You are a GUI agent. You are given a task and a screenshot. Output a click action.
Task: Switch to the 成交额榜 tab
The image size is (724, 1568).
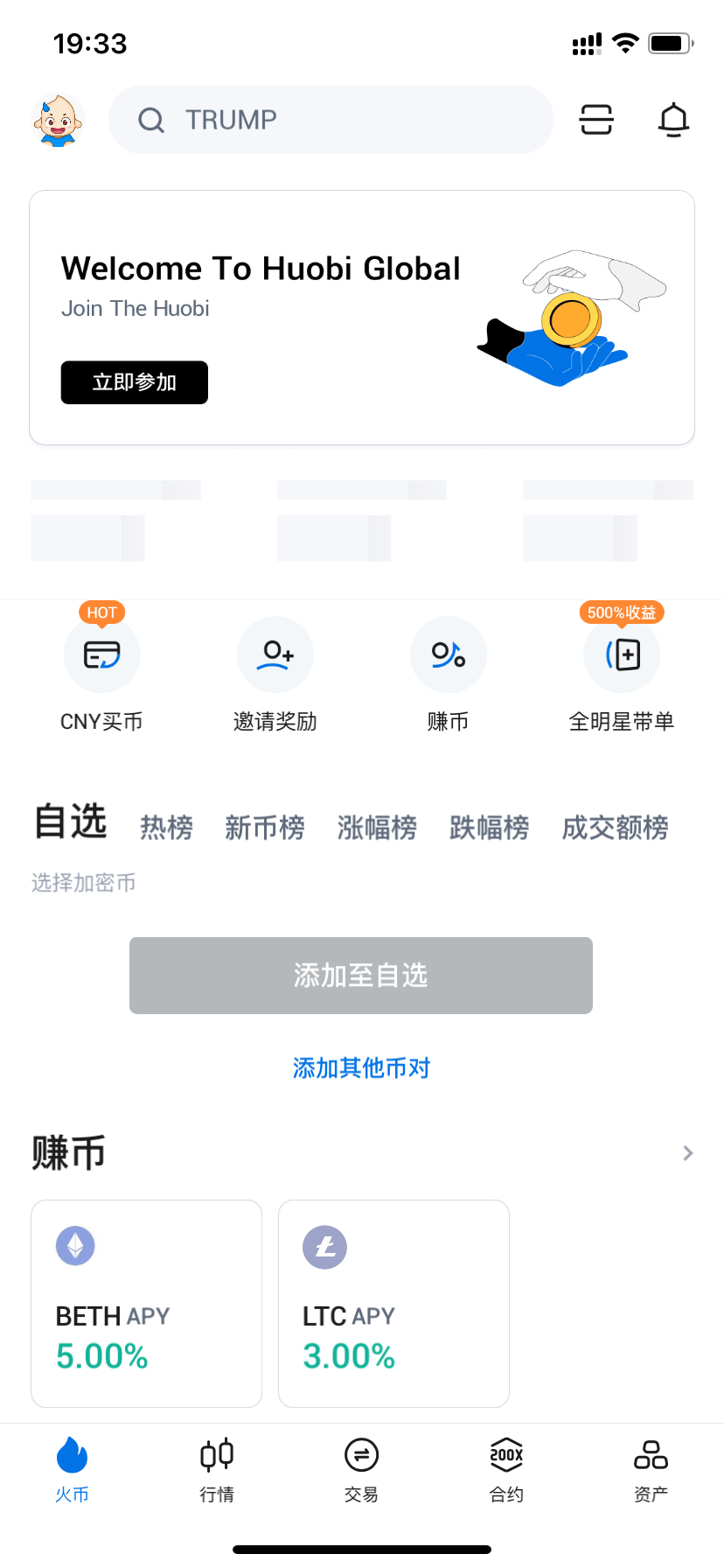pyautogui.click(x=615, y=827)
